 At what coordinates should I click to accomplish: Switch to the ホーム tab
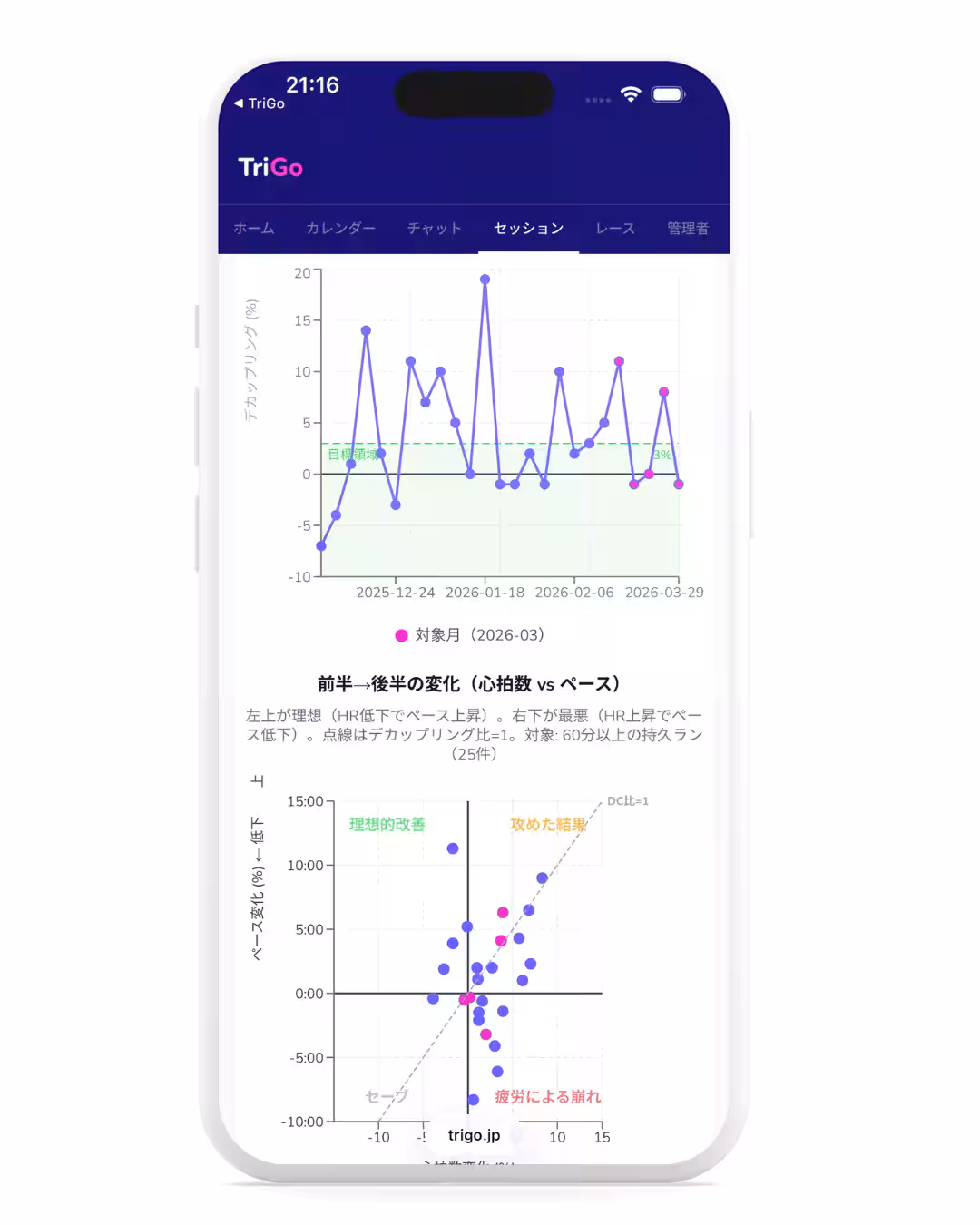point(253,229)
